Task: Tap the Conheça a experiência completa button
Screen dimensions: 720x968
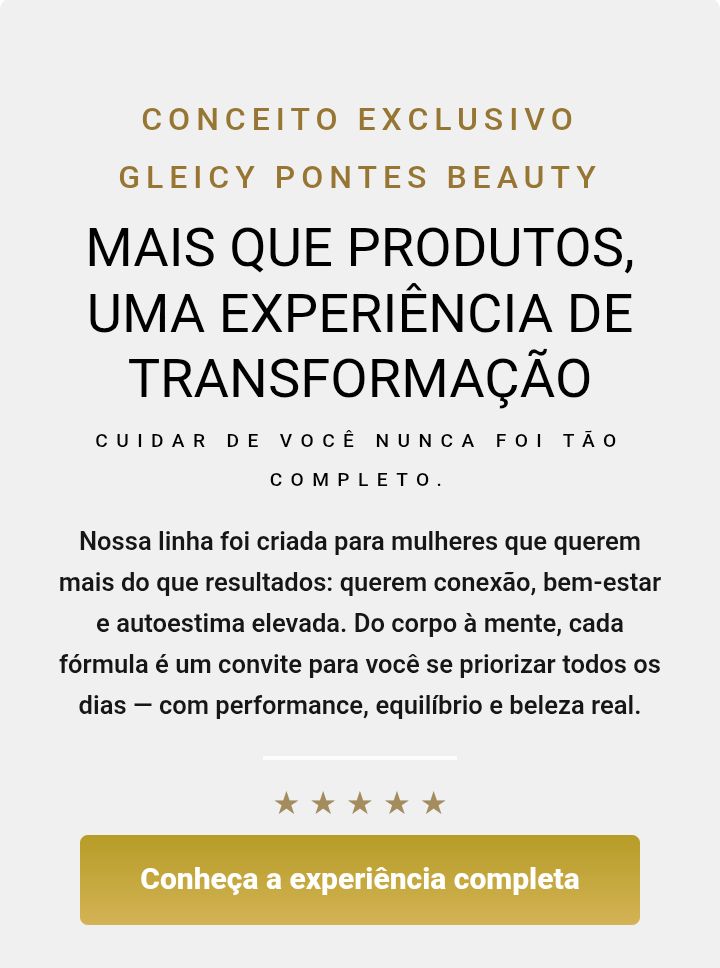Action: (360, 879)
